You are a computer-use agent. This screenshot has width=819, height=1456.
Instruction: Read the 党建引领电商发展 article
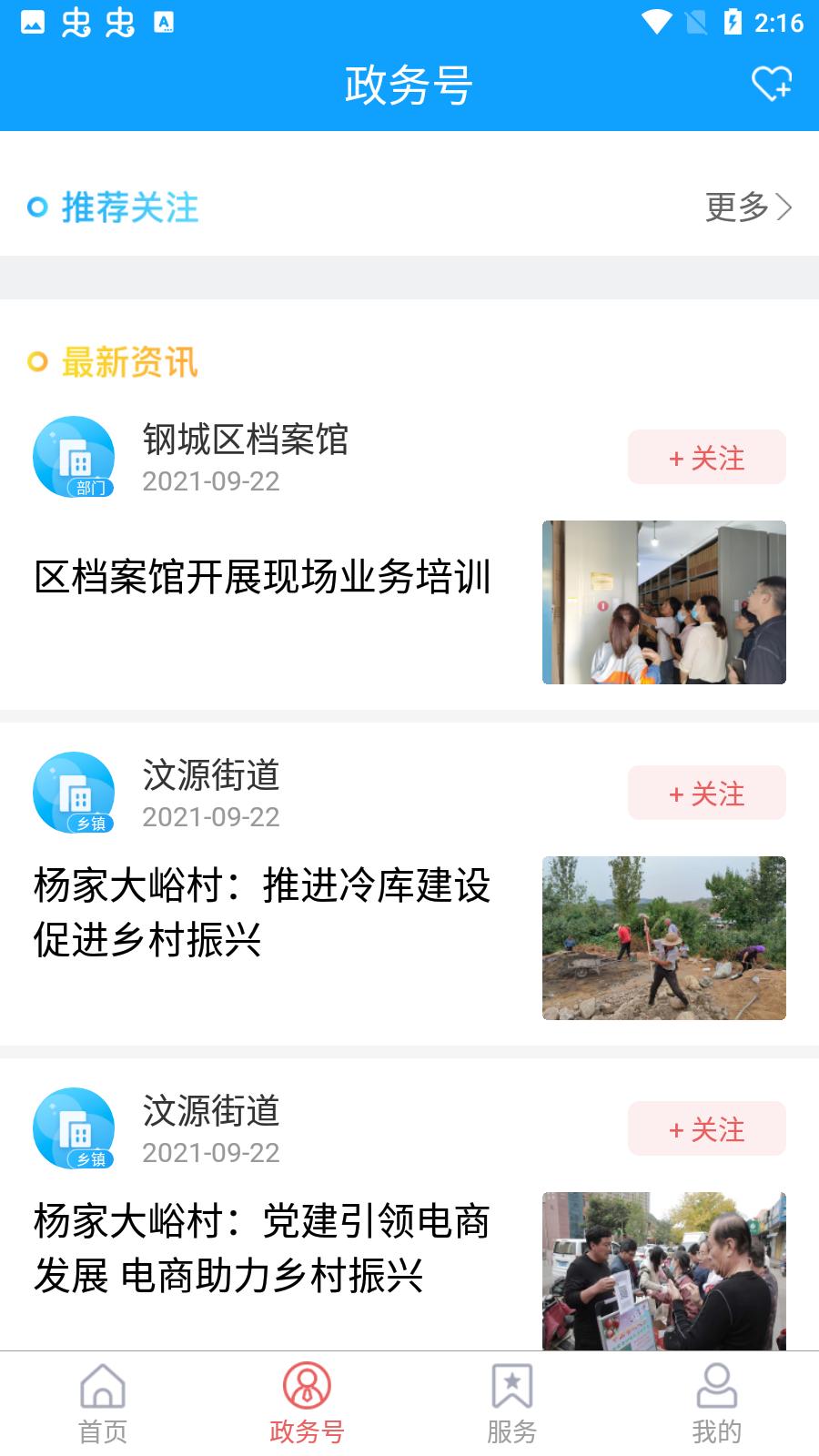coord(263,1248)
